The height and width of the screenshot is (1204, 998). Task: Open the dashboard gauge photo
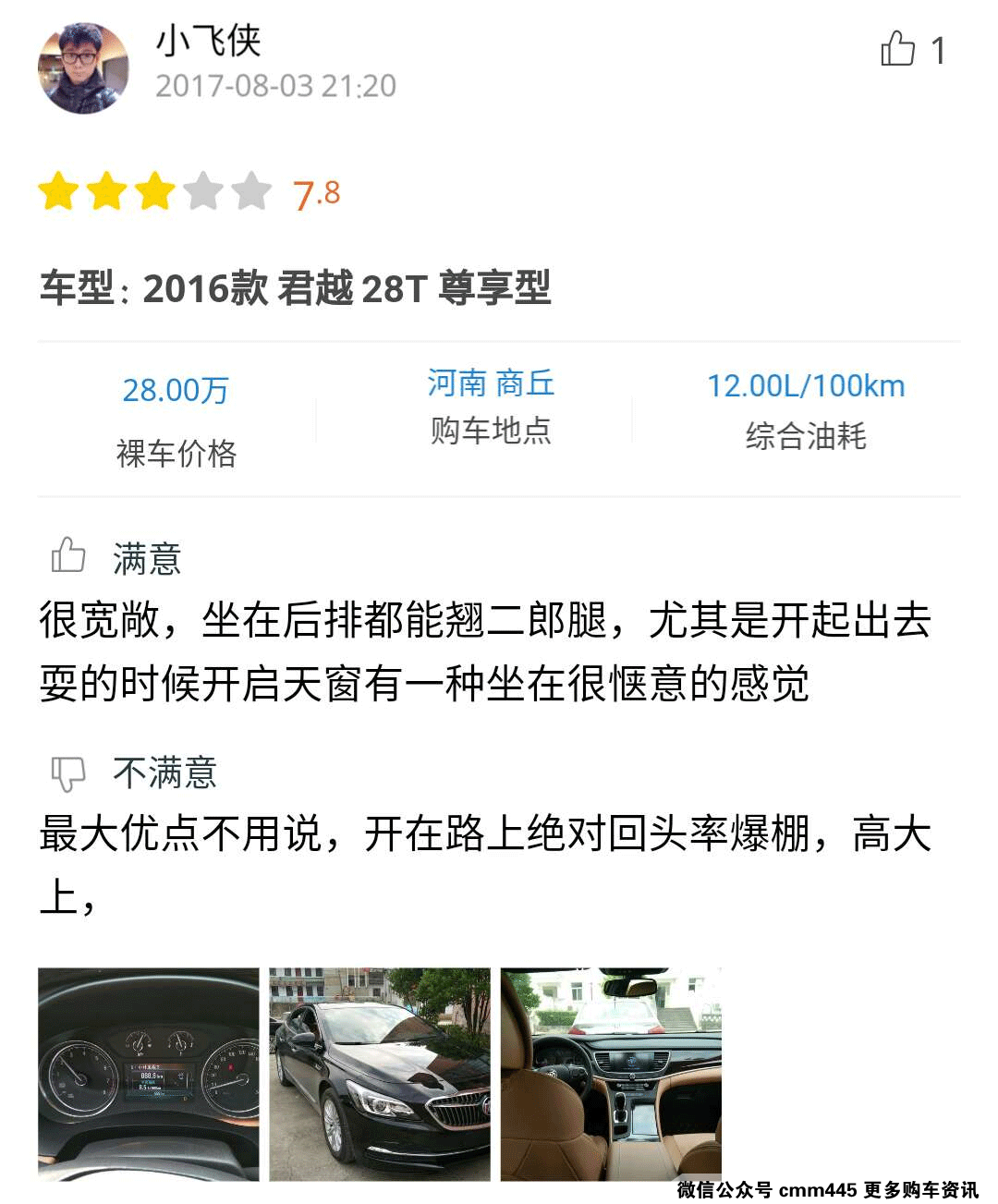[149, 1074]
